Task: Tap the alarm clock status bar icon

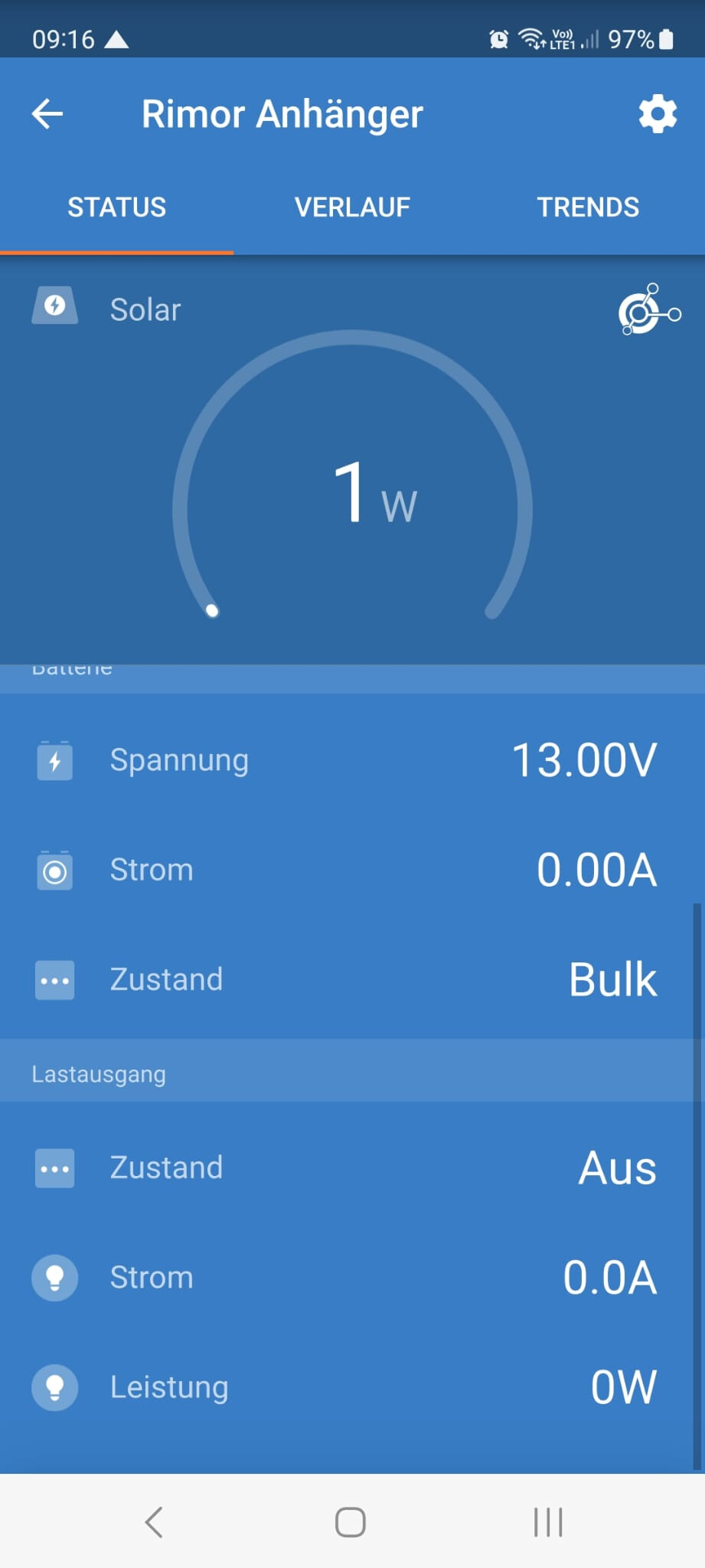Action: pyautogui.click(x=498, y=38)
